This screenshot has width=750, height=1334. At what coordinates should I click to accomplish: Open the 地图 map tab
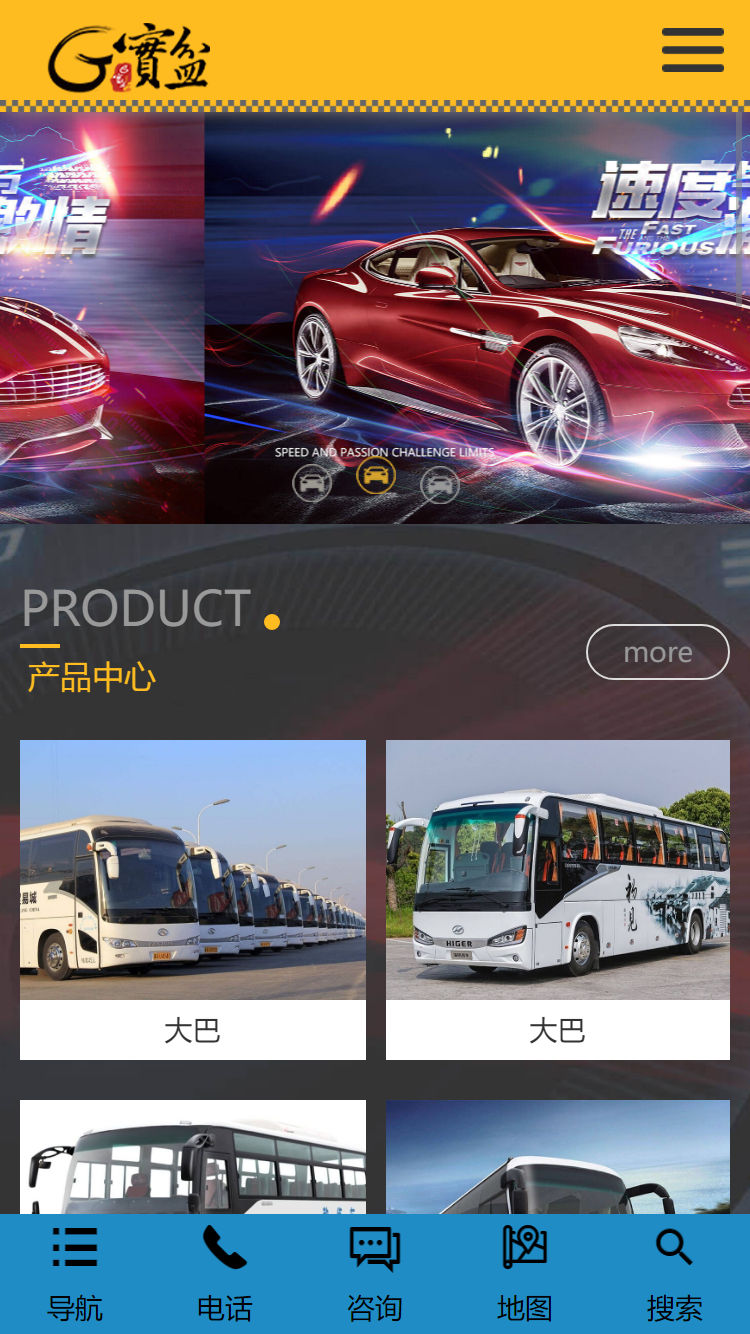(525, 1274)
